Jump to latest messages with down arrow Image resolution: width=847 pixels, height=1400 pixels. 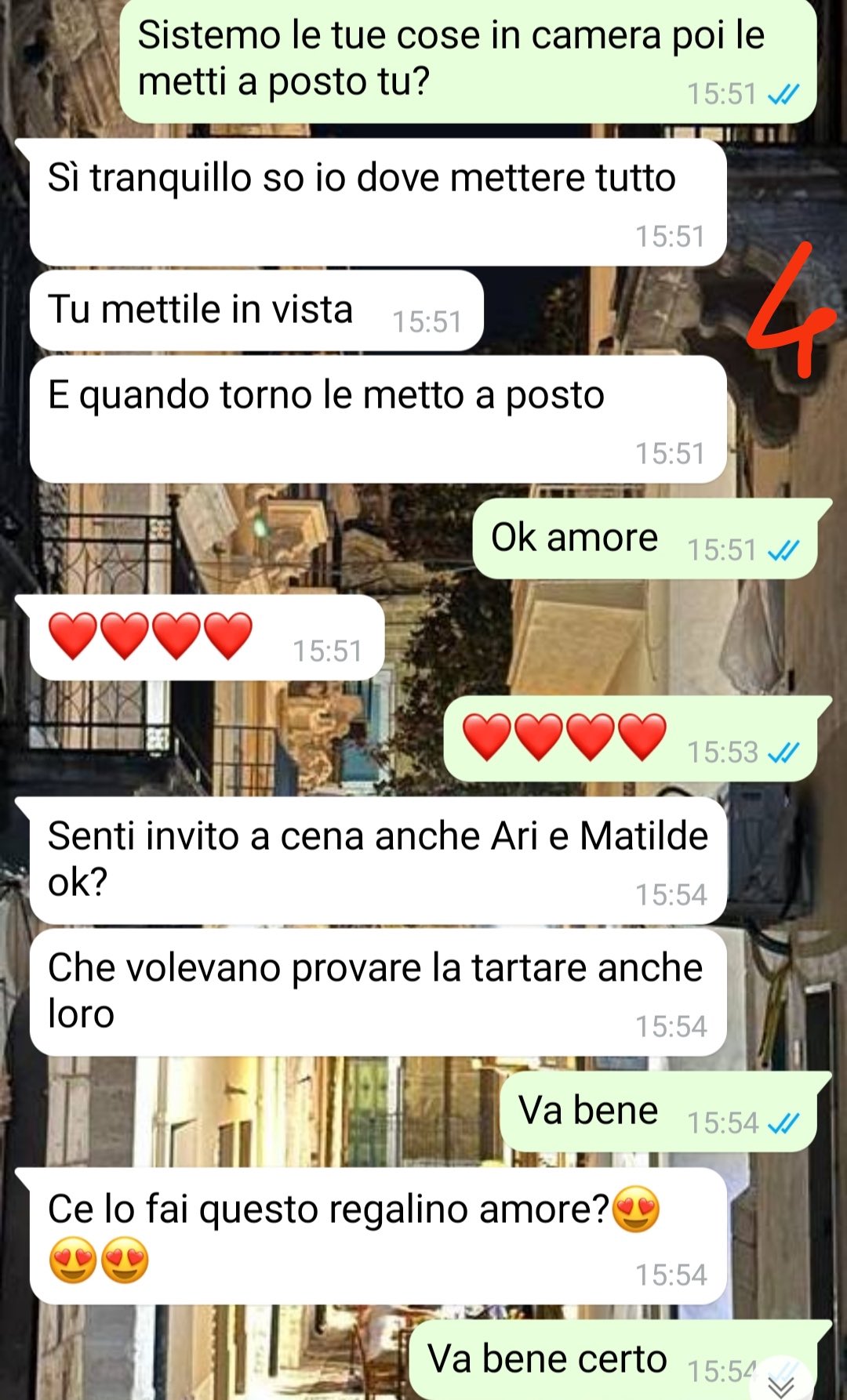(782, 1382)
